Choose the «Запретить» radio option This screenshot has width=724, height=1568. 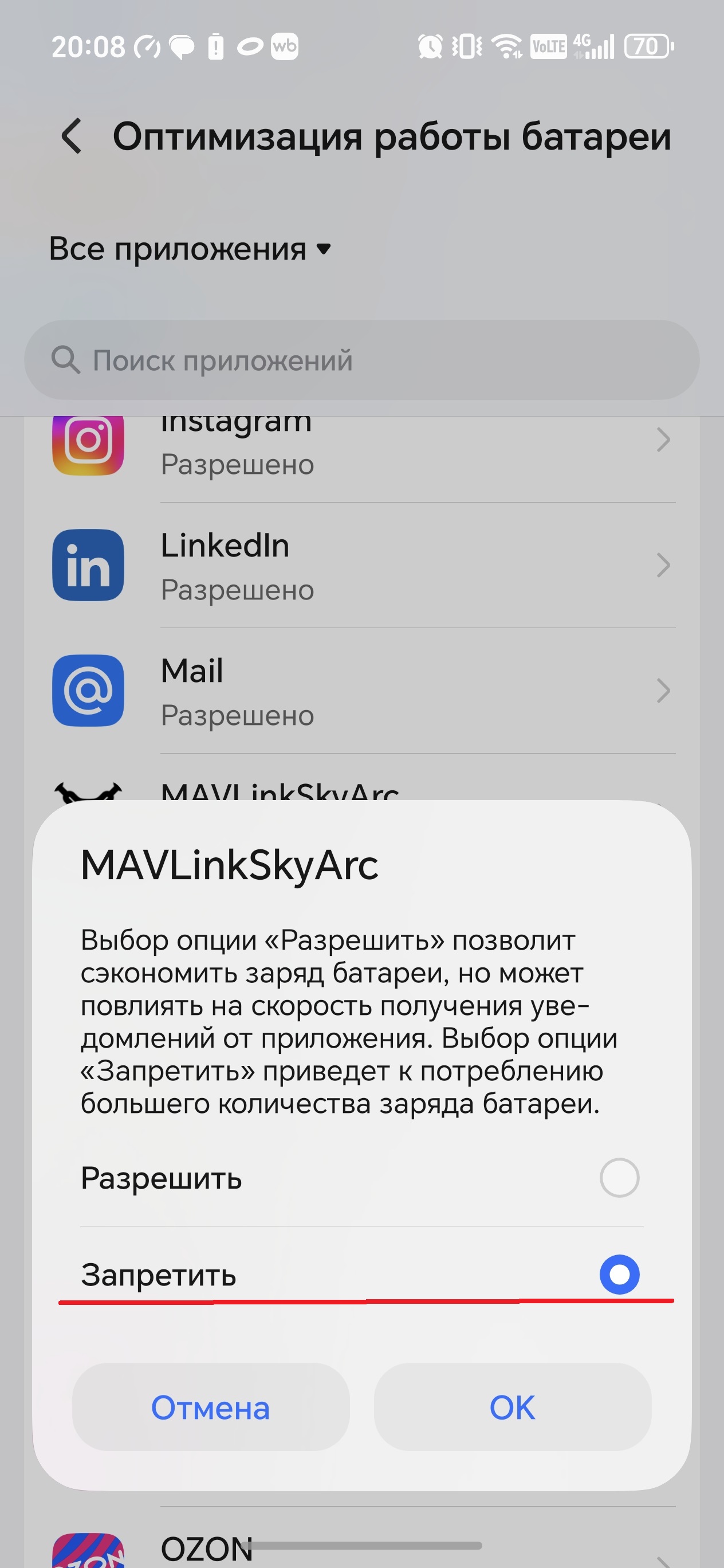[x=619, y=1274]
